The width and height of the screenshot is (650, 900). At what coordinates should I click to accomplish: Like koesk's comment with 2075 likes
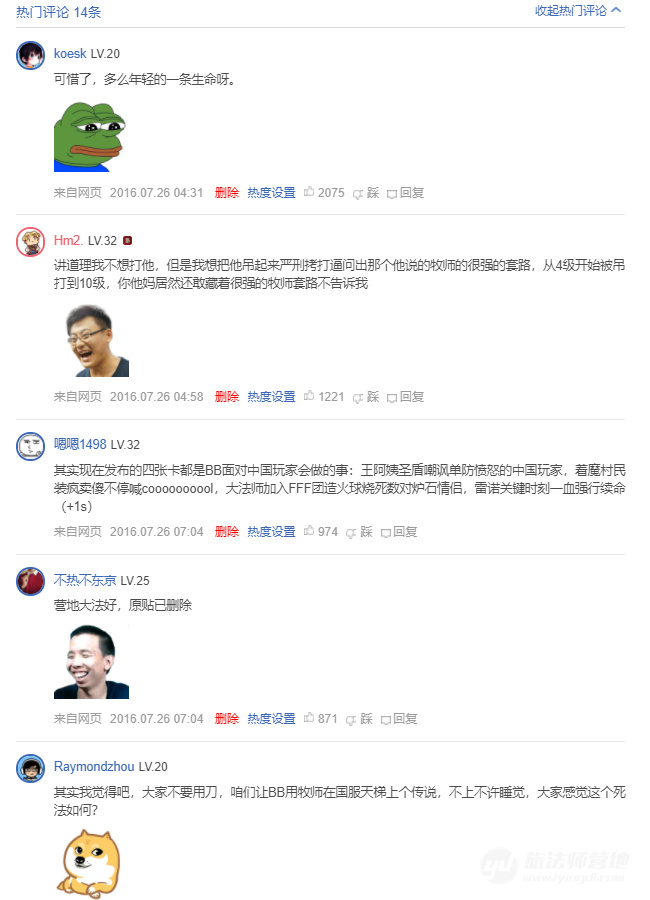pyautogui.click(x=324, y=193)
